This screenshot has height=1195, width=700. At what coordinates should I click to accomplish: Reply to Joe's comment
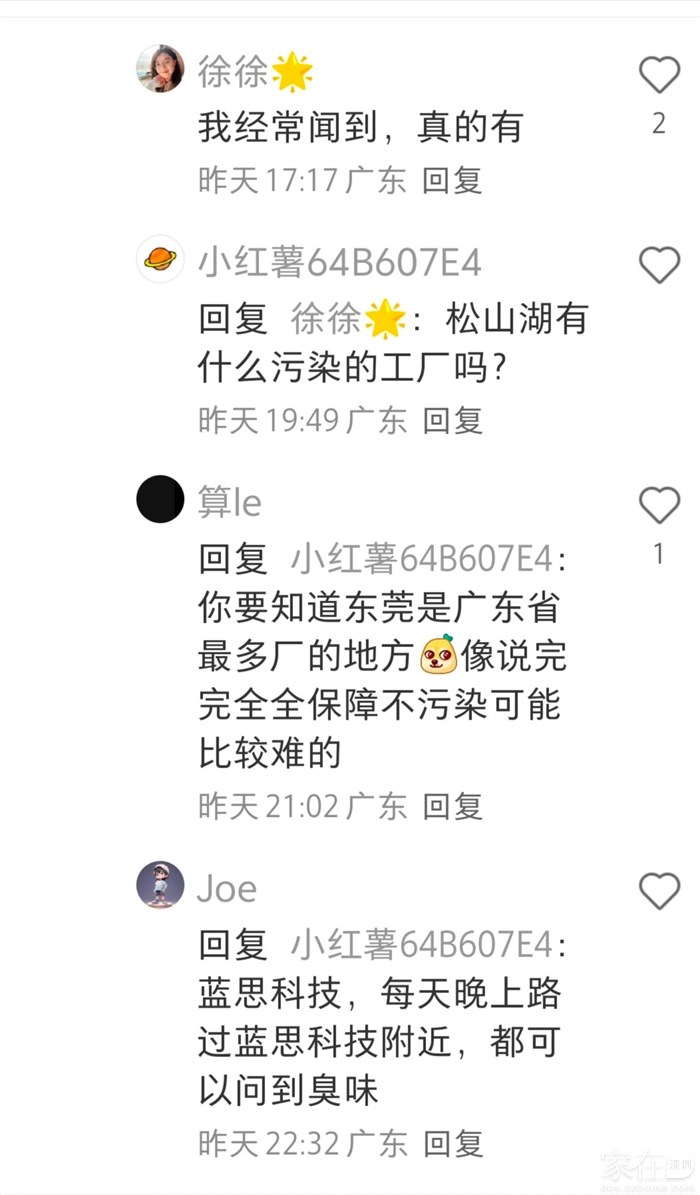[x=453, y=1143]
